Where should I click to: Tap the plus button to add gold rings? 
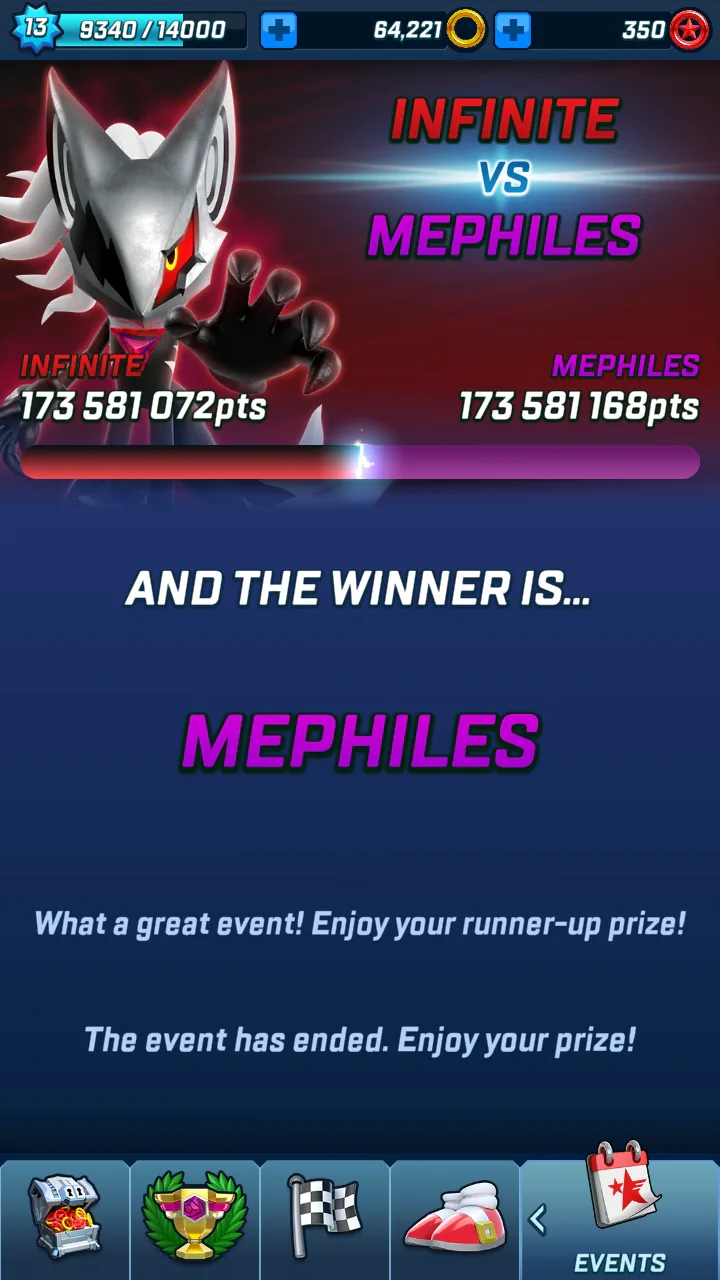coord(279,31)
